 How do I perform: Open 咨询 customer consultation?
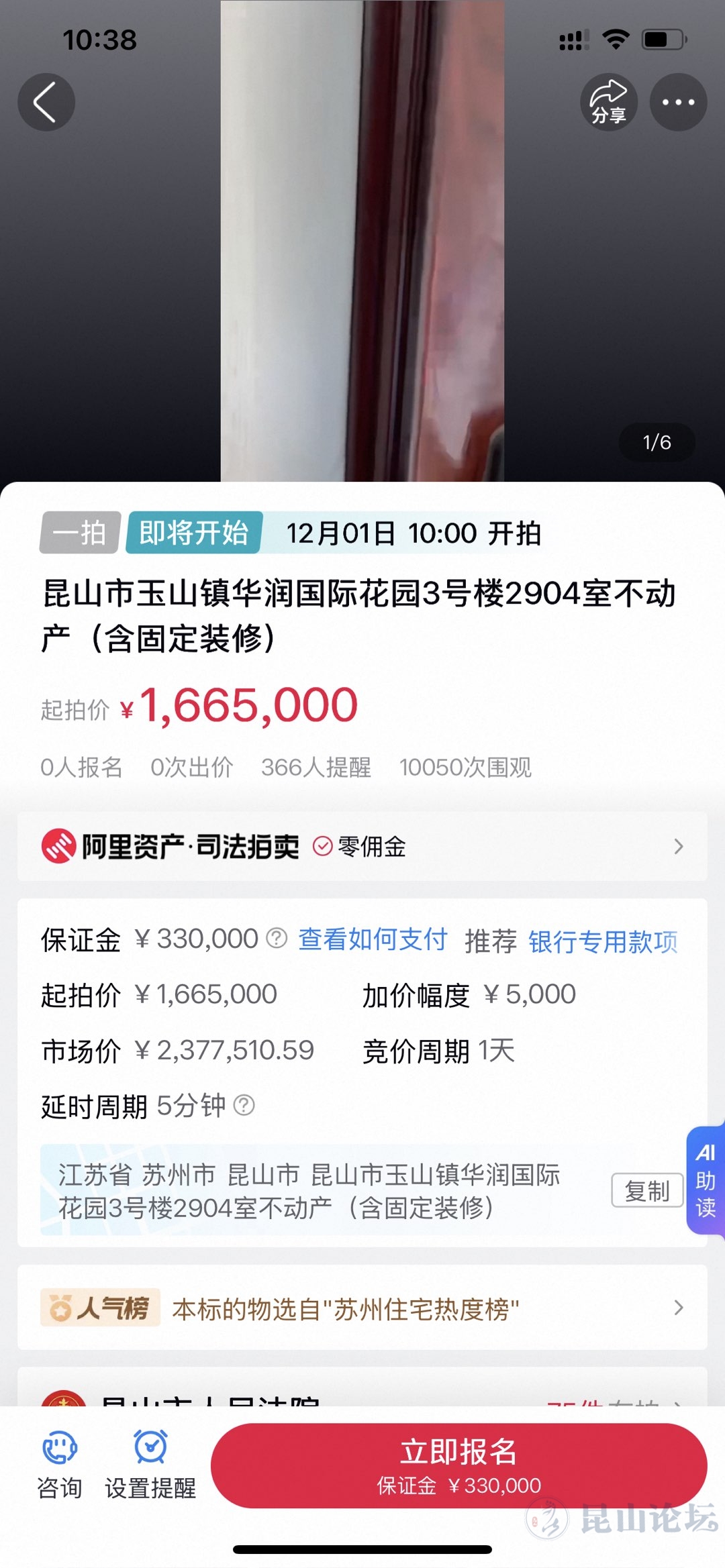pos(60,1465)
